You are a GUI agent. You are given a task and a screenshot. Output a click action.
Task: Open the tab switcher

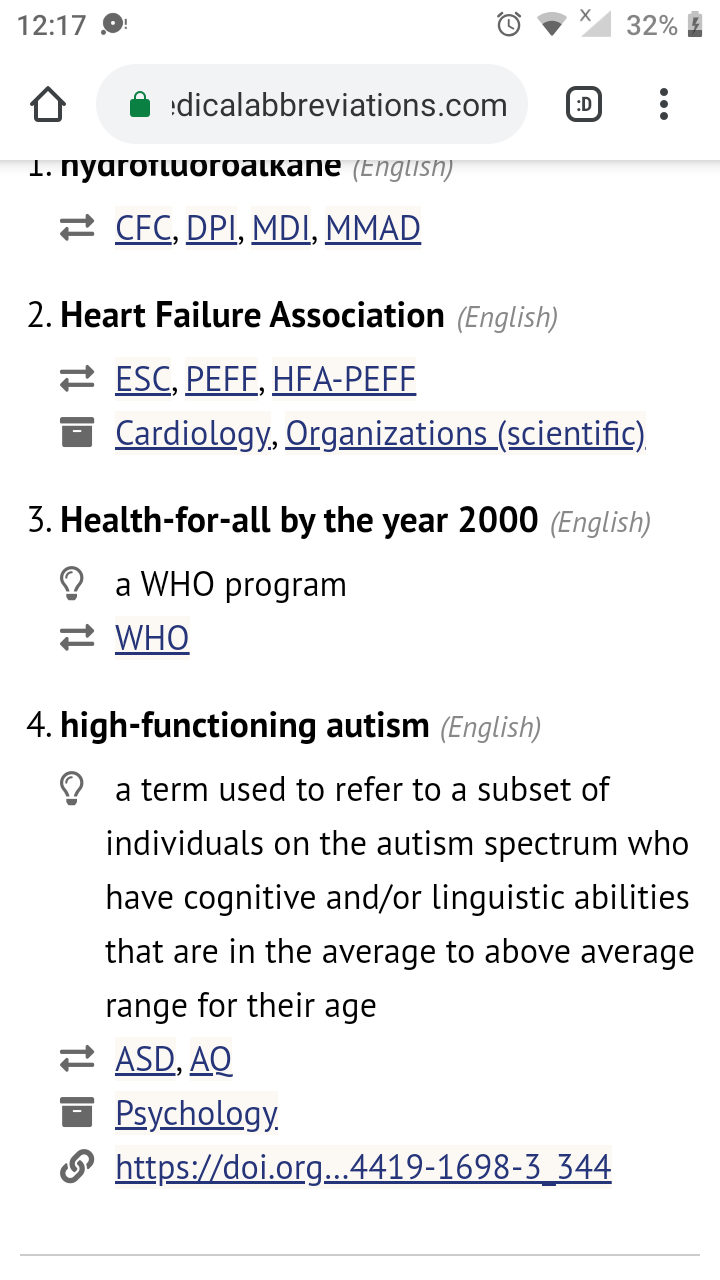[x=584, y=104]
